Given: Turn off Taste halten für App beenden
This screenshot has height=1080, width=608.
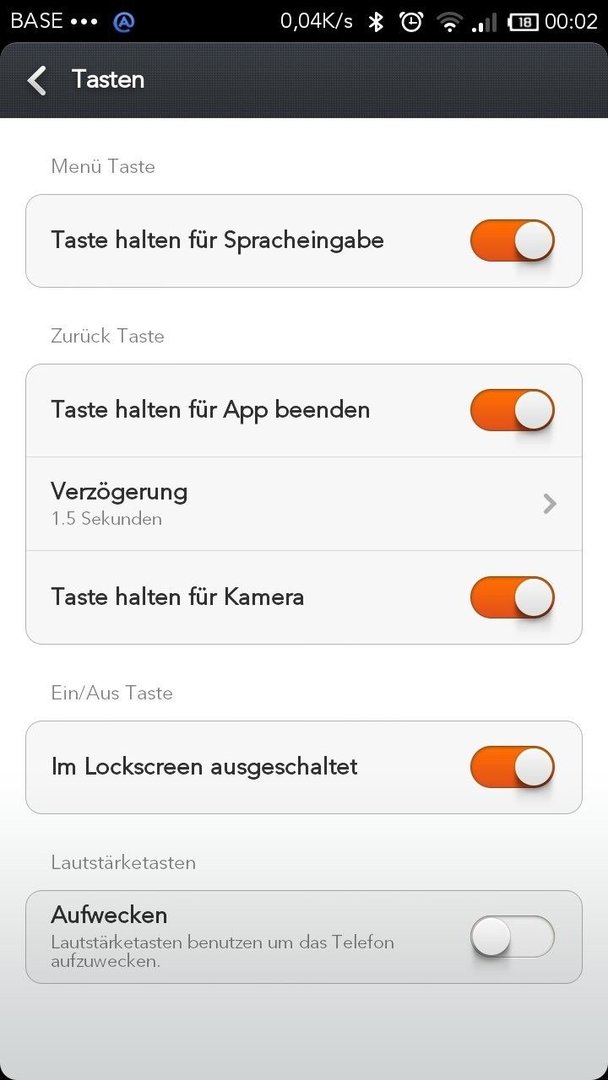Looking at the screenshot, I should click(512, 410).
